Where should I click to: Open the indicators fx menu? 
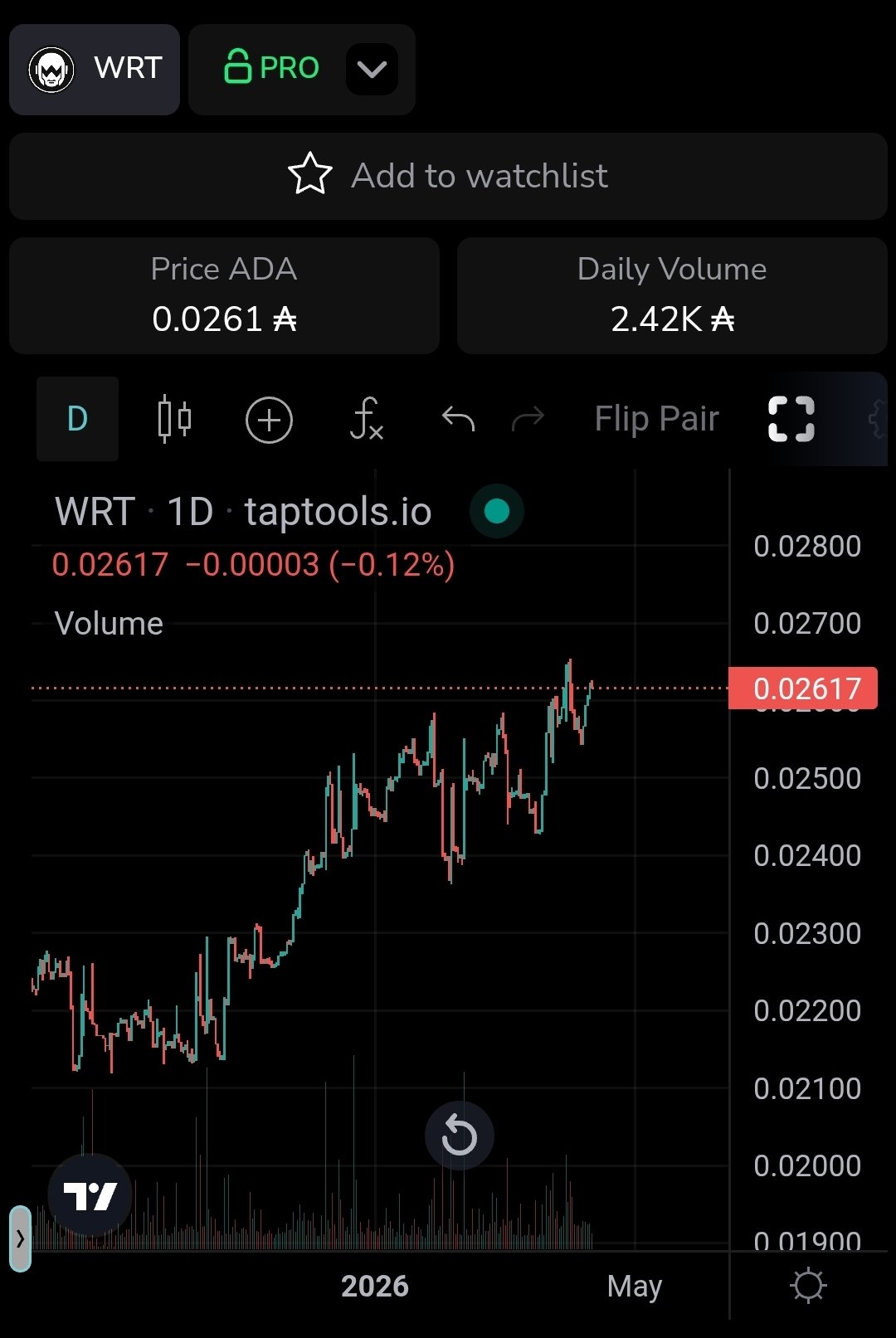coord(366,419)
